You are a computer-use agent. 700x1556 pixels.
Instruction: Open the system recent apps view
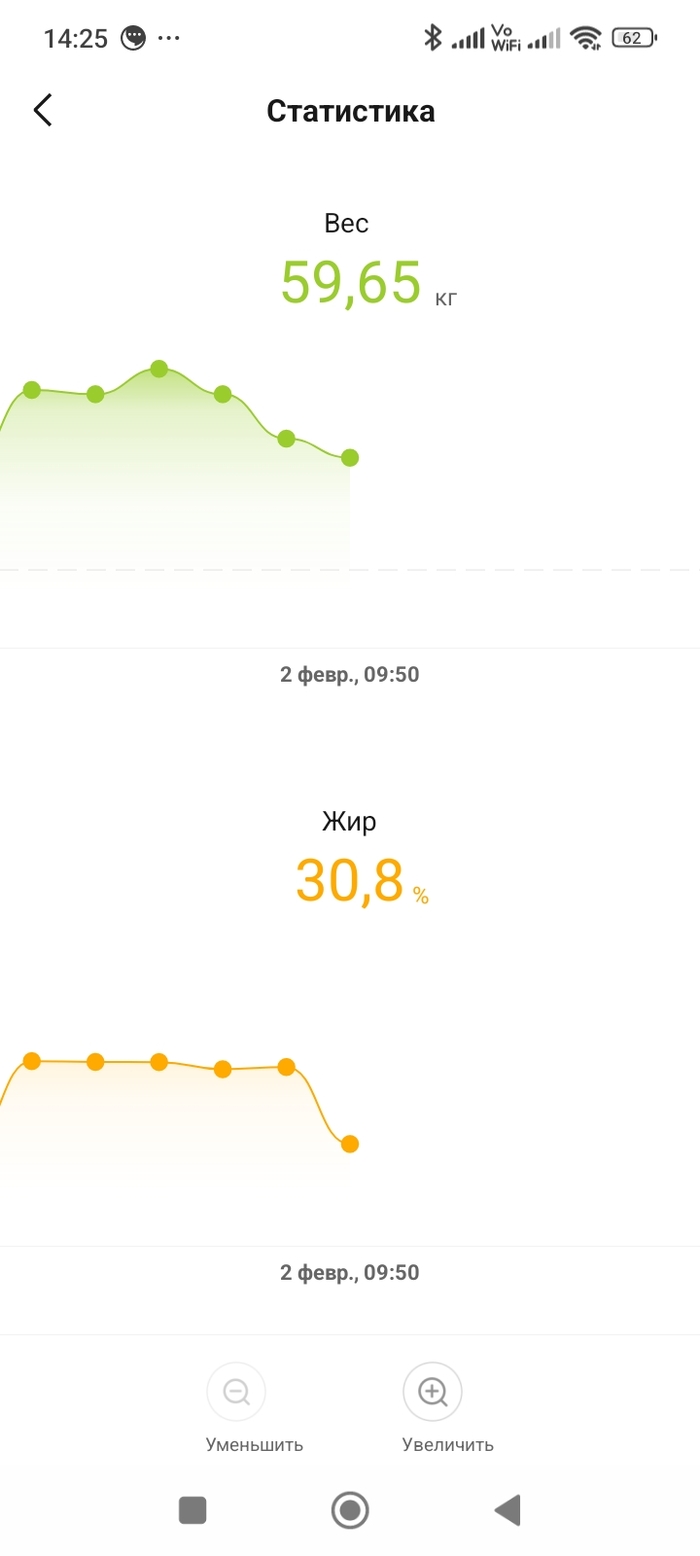pos(193,1510)
